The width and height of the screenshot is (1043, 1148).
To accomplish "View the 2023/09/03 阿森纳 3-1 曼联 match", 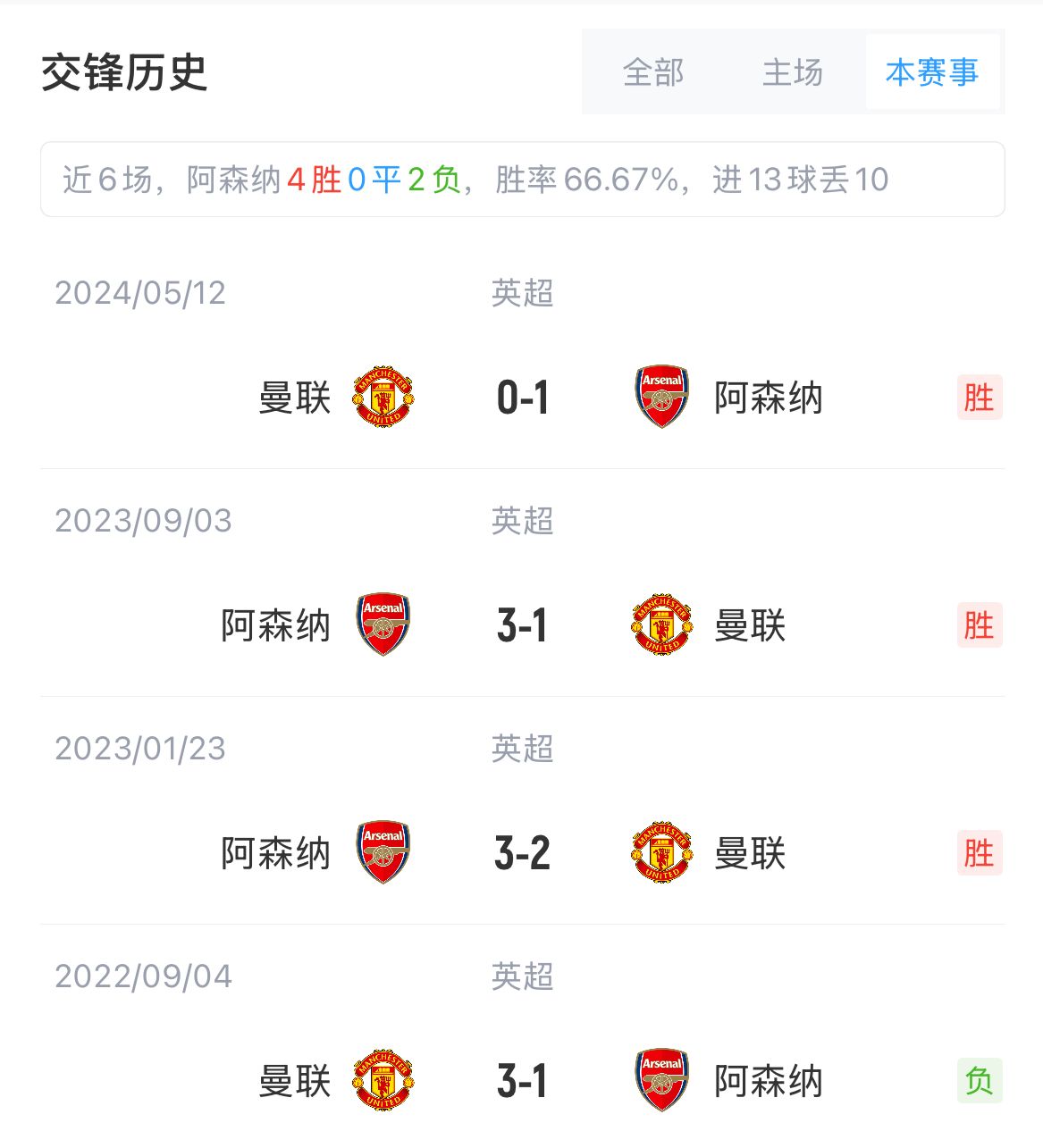I will click(x=523, y=625).
